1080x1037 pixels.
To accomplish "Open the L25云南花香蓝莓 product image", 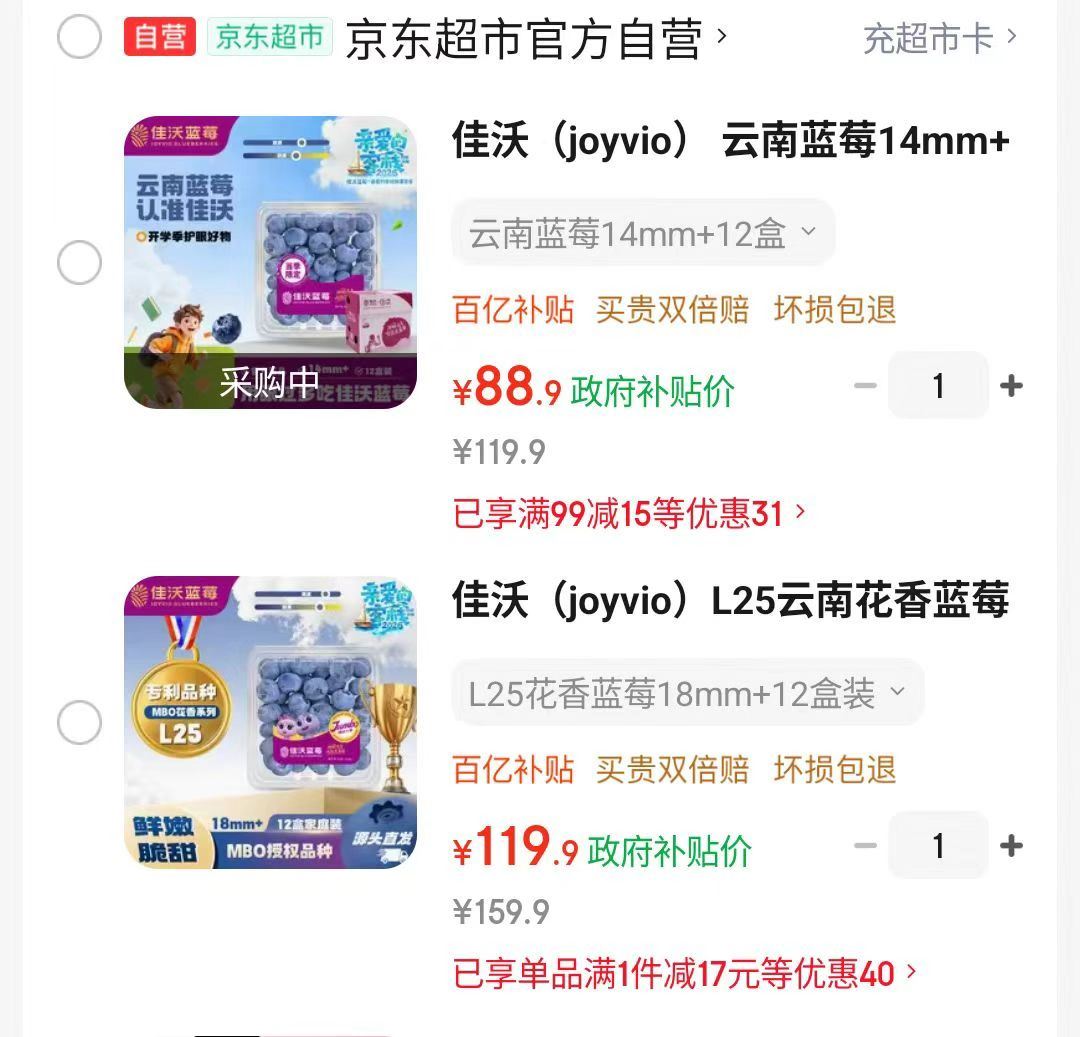I will point(270,722).
